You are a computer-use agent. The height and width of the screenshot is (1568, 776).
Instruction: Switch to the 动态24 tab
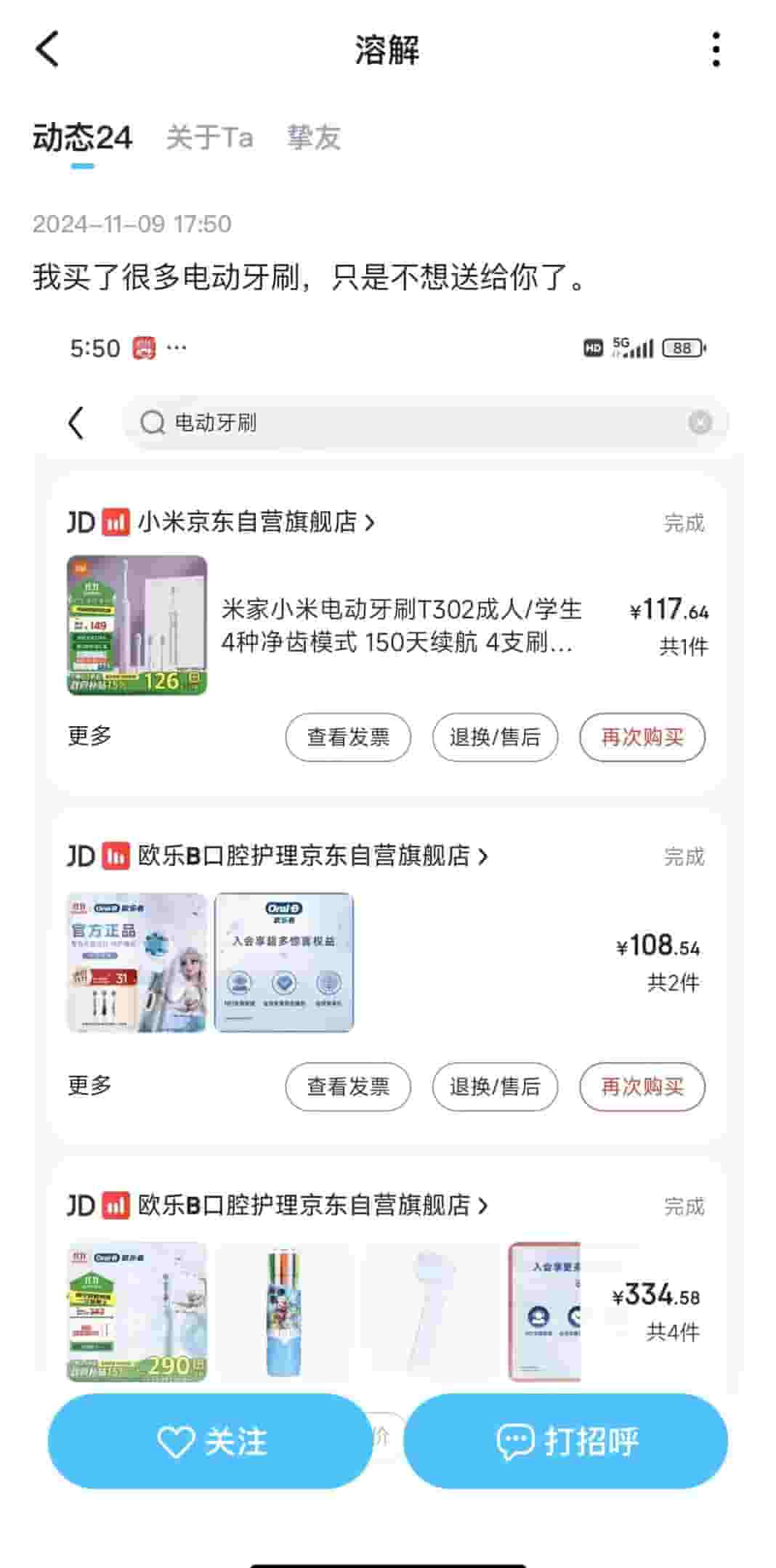pos(82,138)
